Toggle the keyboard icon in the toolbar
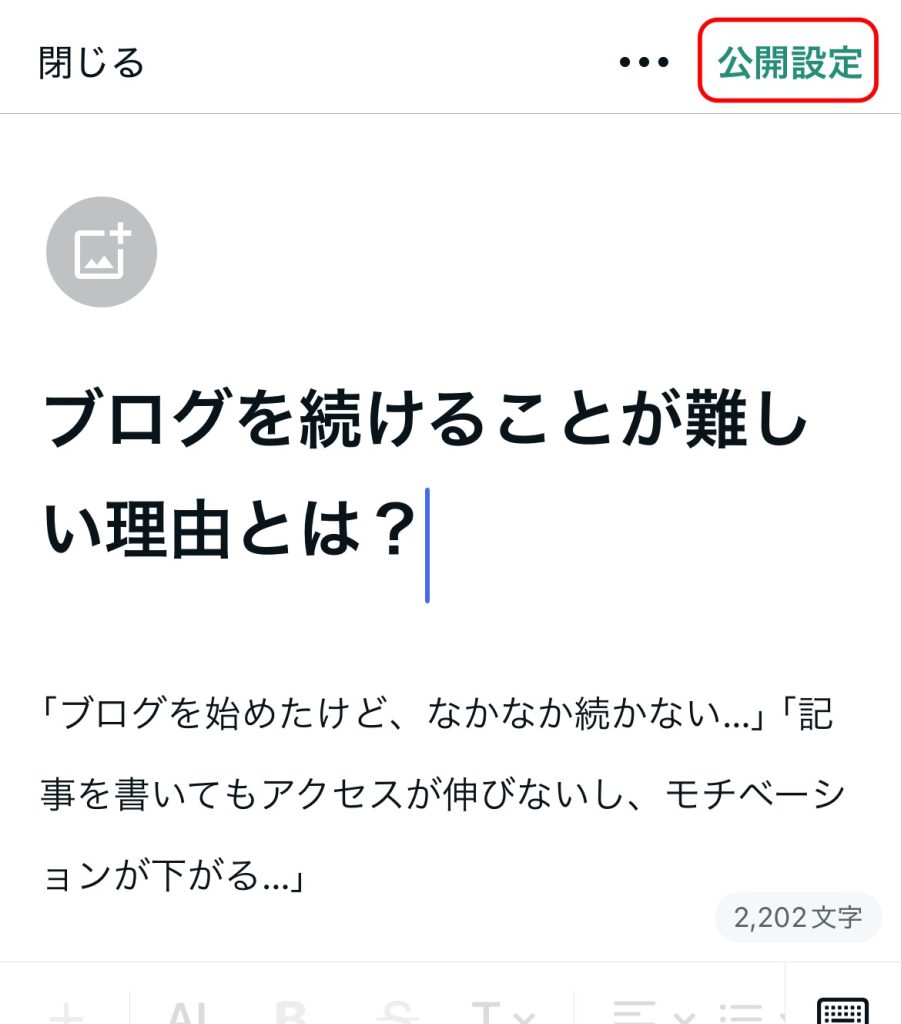The width and height of the screenshot is (901, 1024). pos(842,1008)
